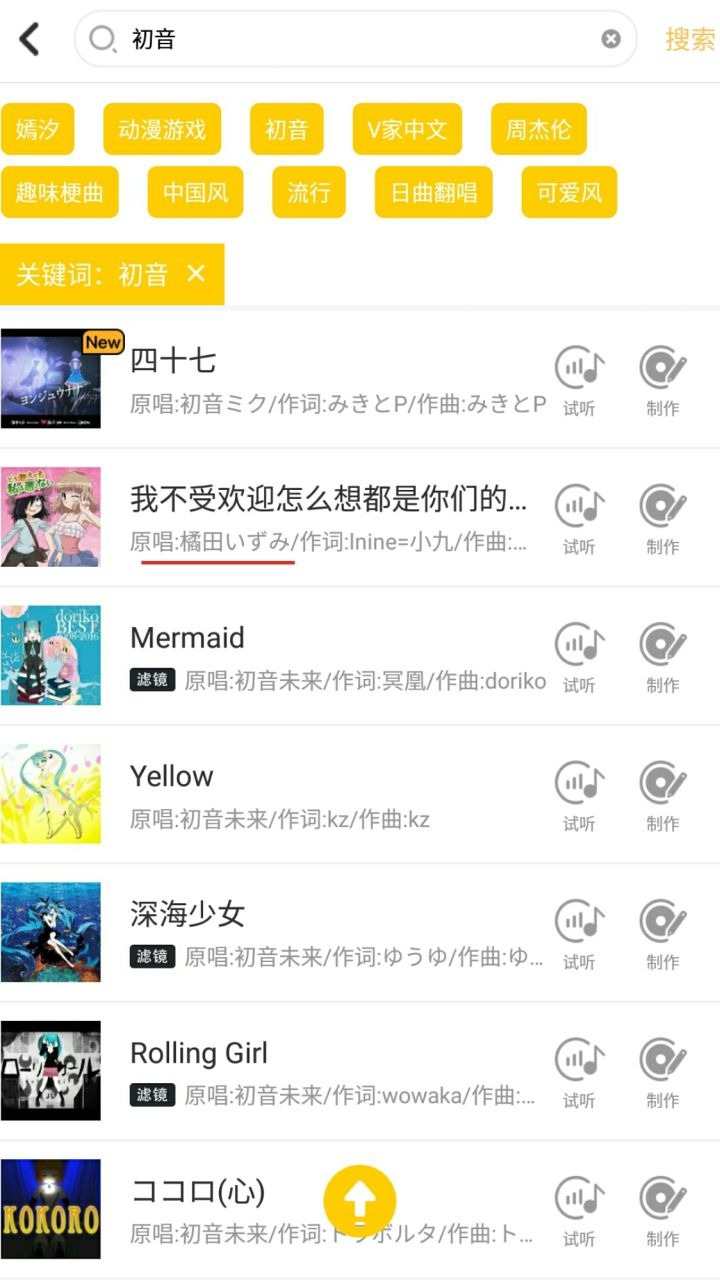720x1281 pixels.
Task: Remove the 关键词: 初音 keyword filter
Action: 196,273
